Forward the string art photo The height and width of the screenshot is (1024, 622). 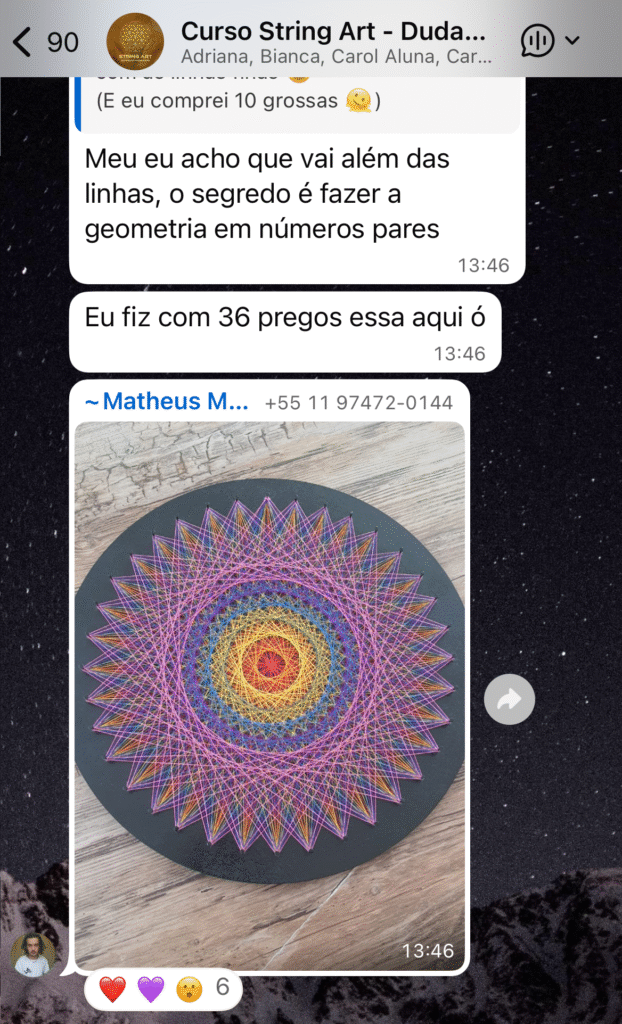click(x=509, y=701)
